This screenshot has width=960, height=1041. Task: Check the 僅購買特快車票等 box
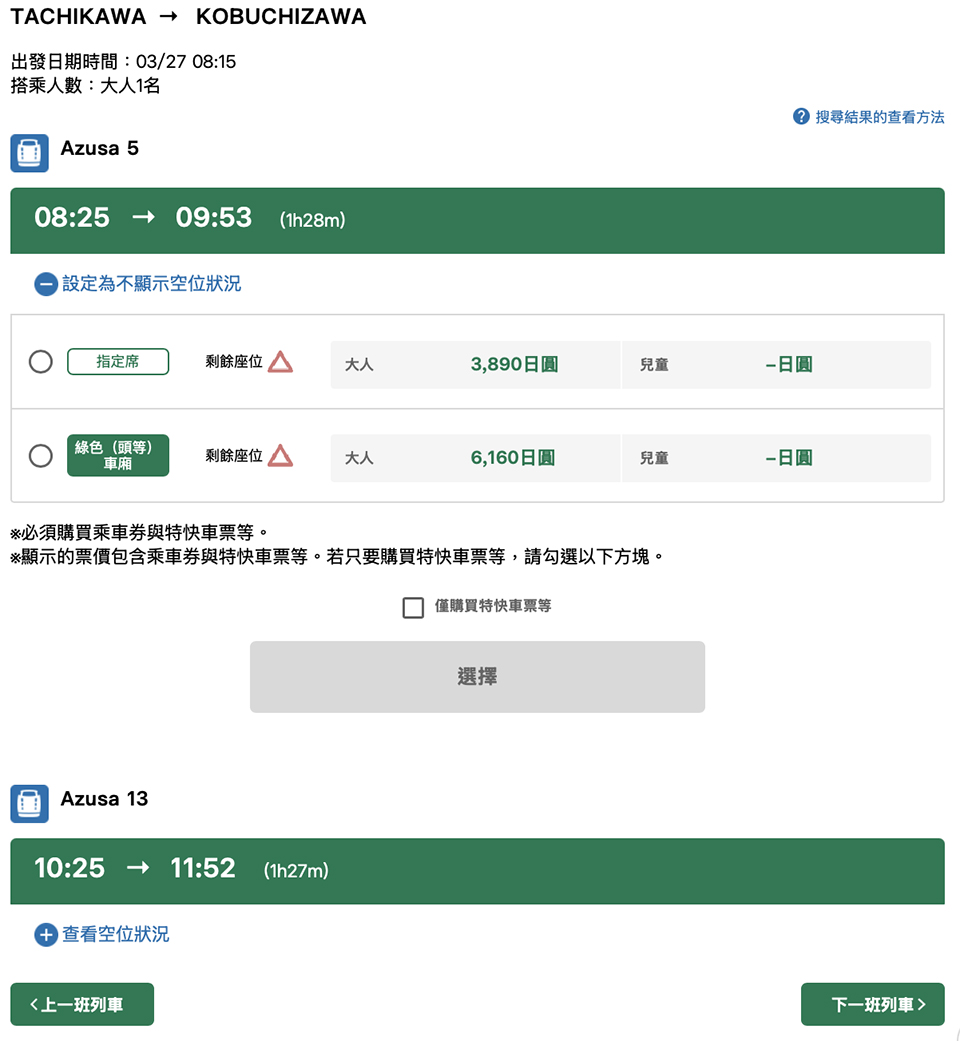coord(413,607)
